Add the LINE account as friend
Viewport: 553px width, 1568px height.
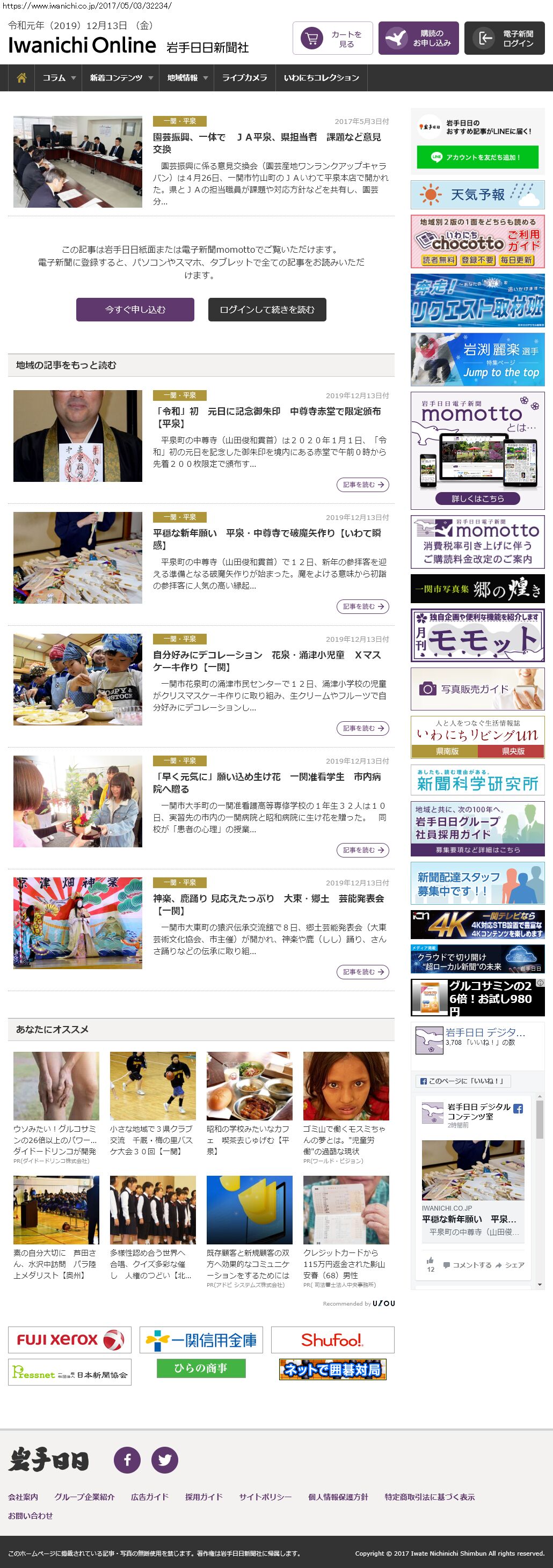477,157
